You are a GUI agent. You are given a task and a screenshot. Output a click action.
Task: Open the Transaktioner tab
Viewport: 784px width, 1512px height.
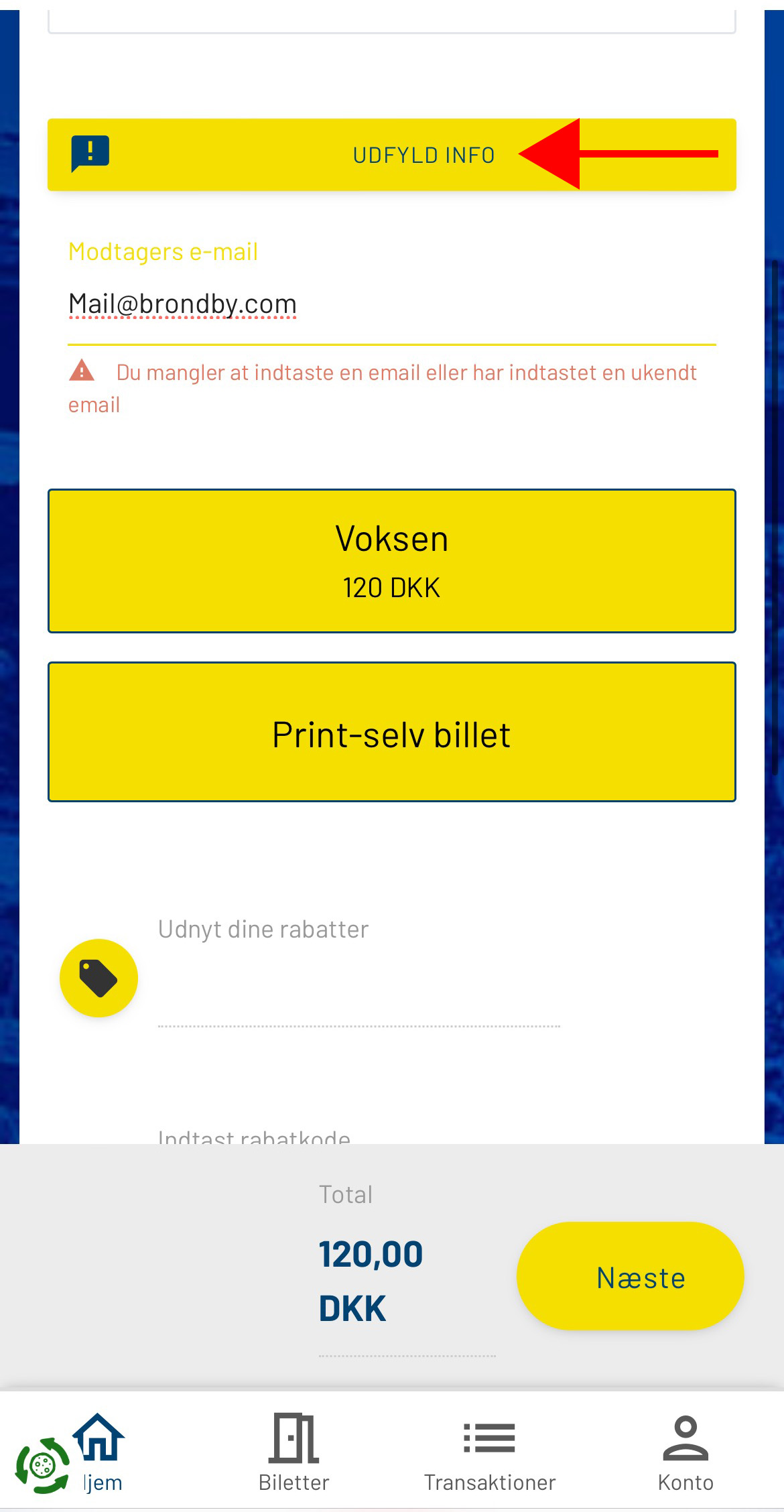pyautogui.click(x=490, y=1452)
